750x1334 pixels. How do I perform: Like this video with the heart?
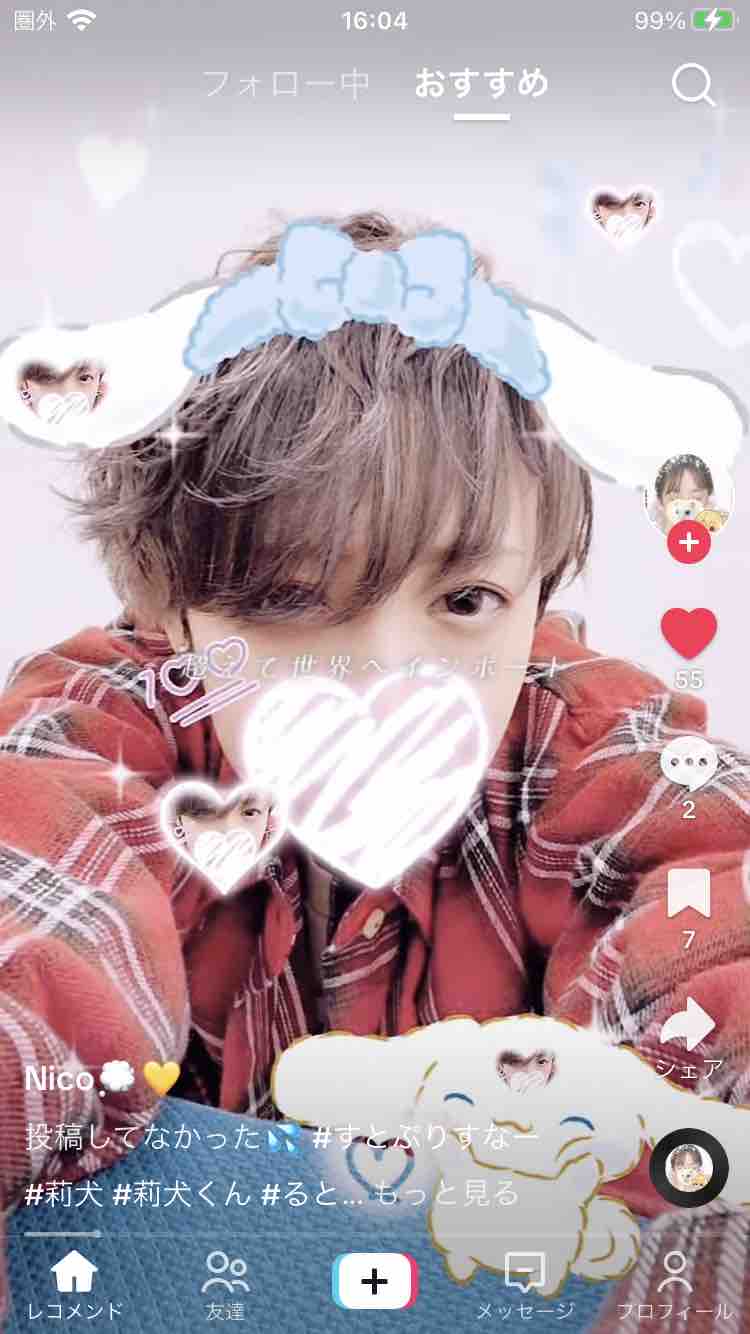[689, 633]
